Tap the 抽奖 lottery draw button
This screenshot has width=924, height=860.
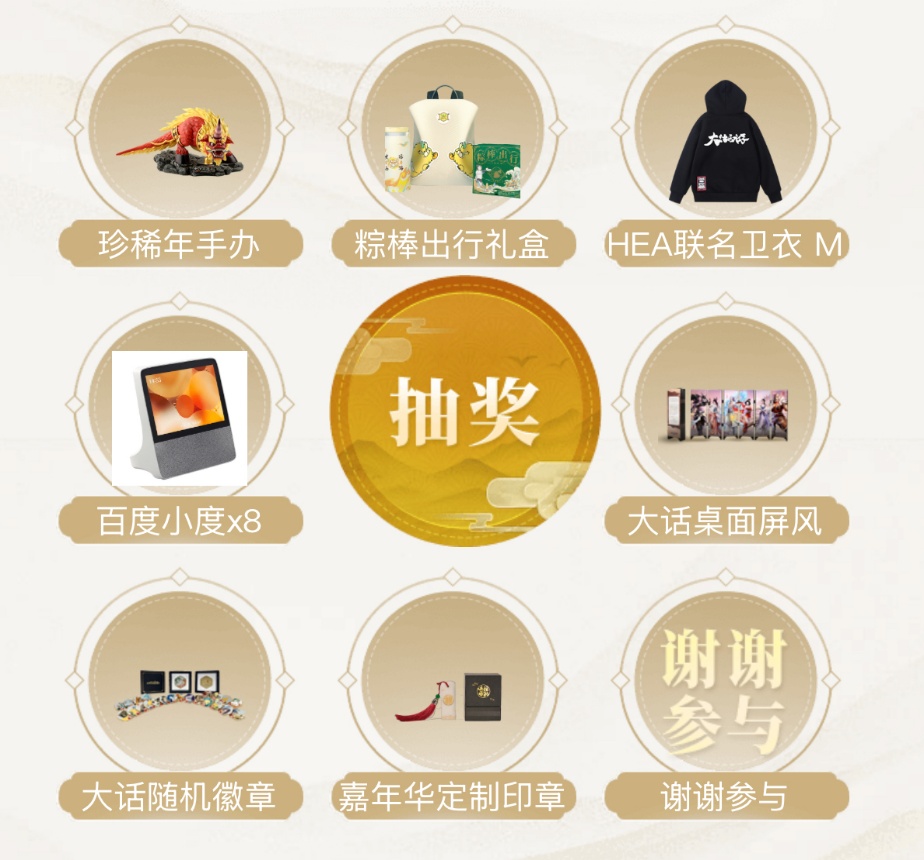(x=464, y=412)
